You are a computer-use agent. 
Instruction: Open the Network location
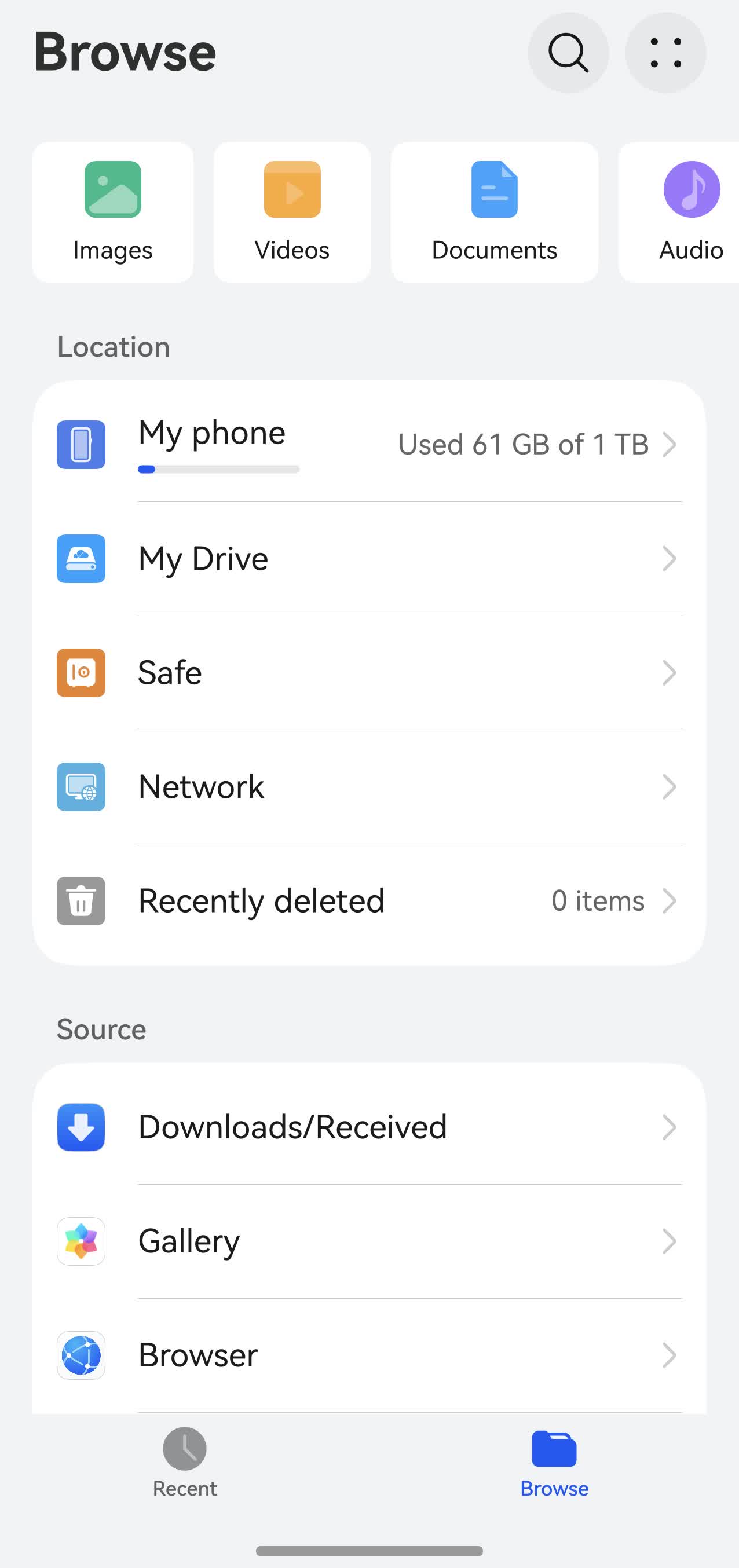click(369, 786)
